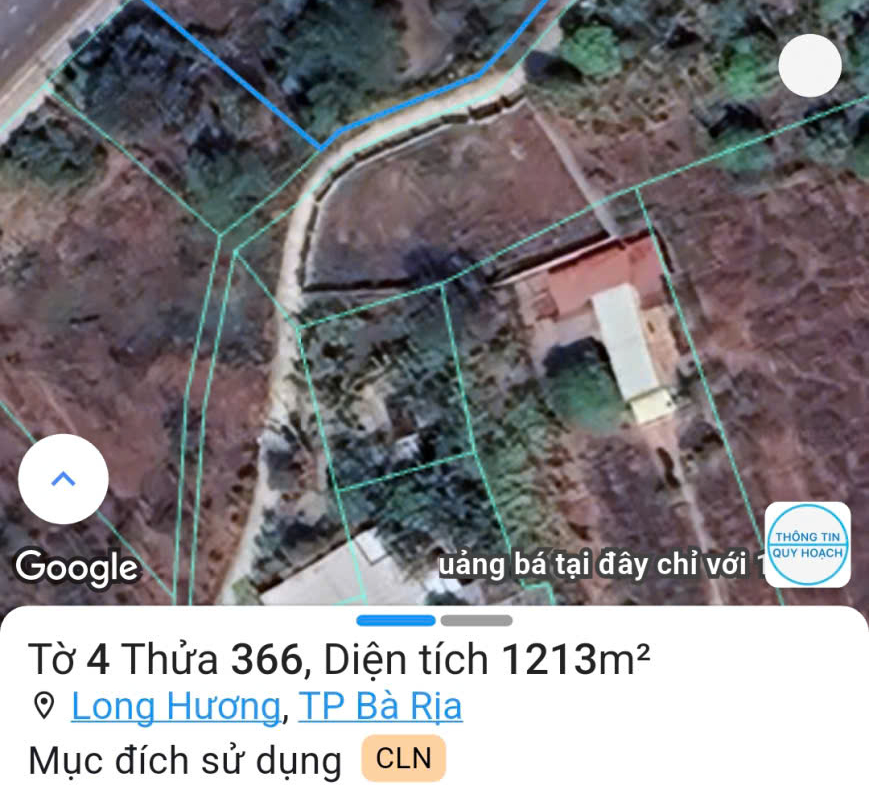Image resolution: width=869 pixels, height=785 pixels.
Task: Tap the blue page indicator above details
Action: 396,620
